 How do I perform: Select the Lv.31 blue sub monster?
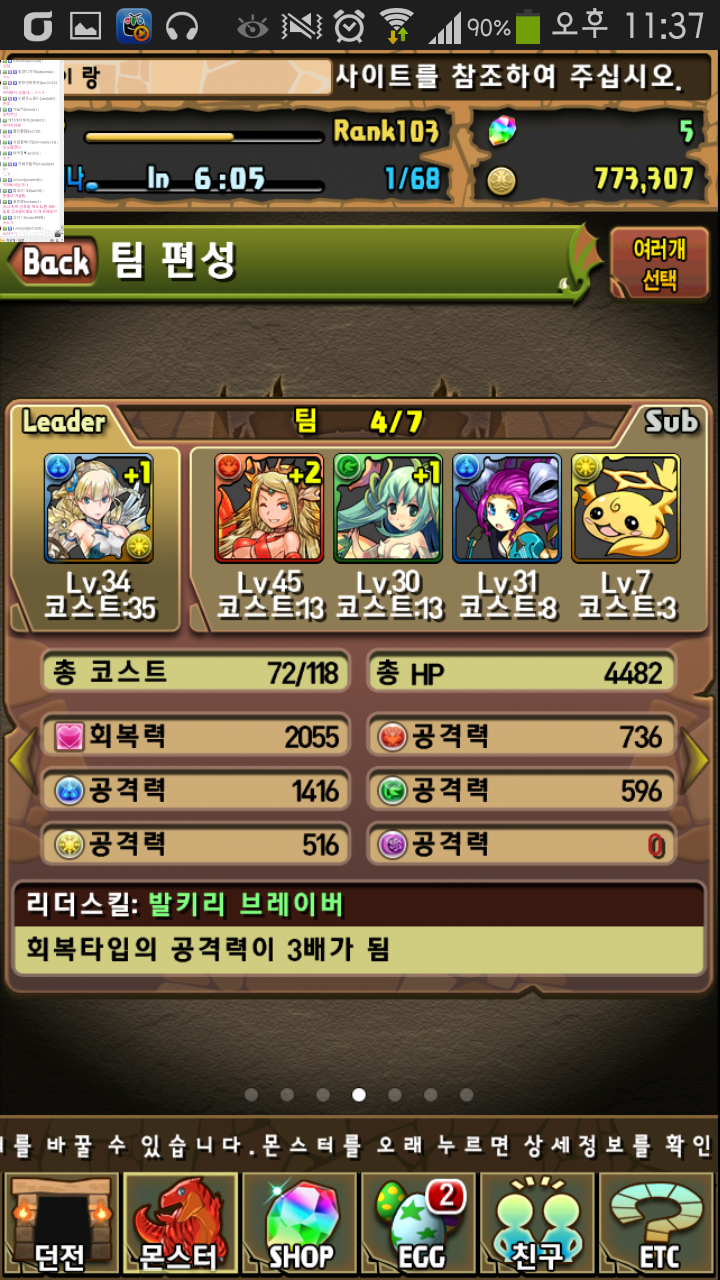507,508
